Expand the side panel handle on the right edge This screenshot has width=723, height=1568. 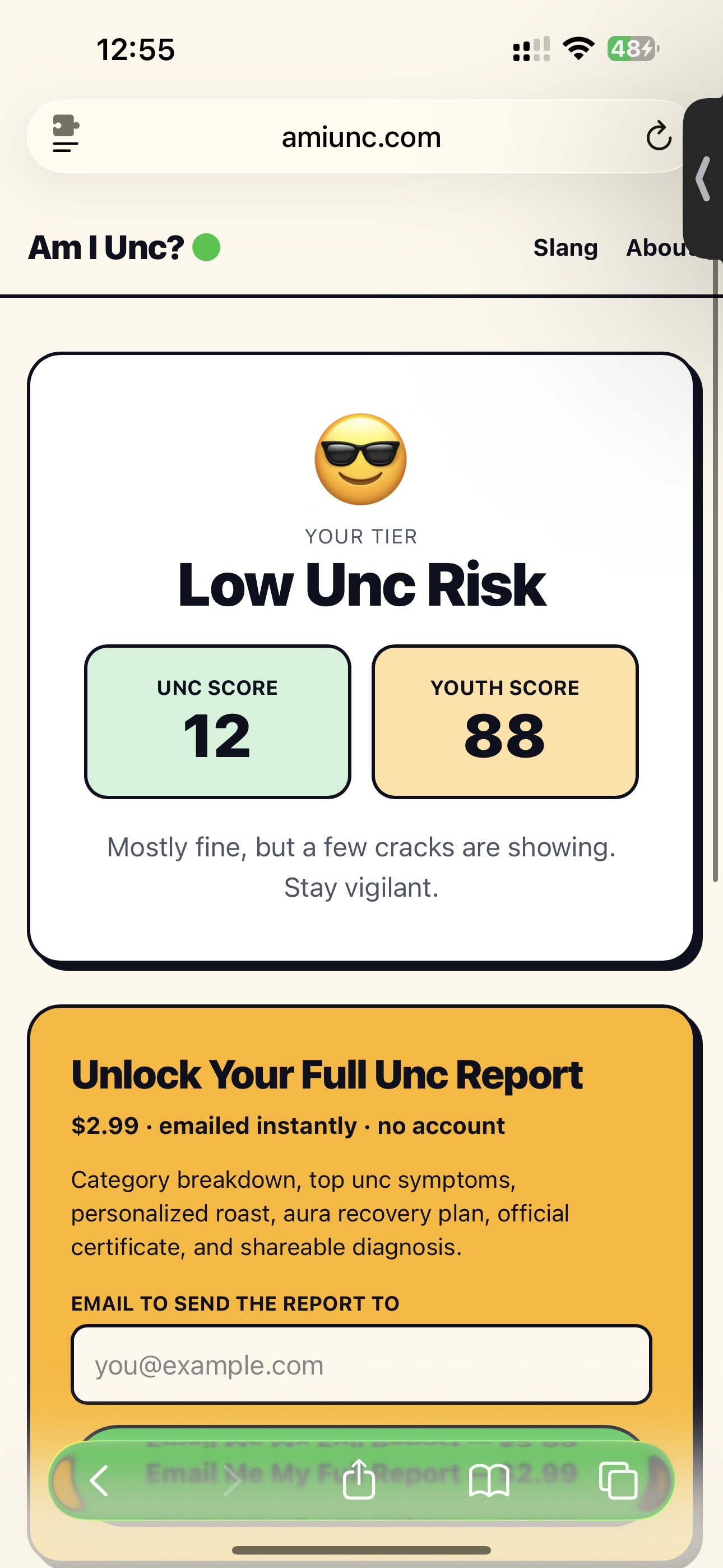704,179
